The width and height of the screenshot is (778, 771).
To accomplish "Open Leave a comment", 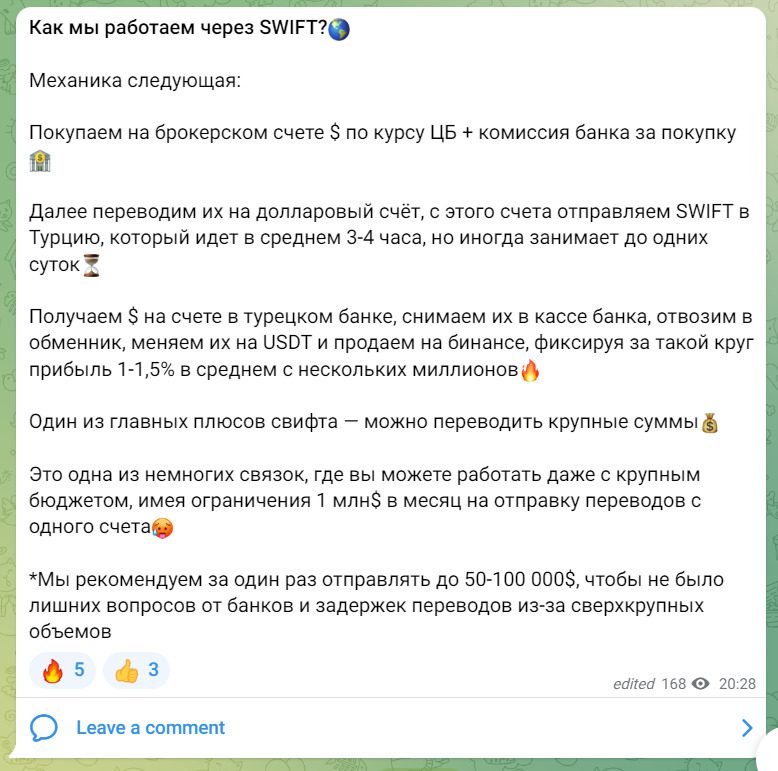I will coord(150,728).
